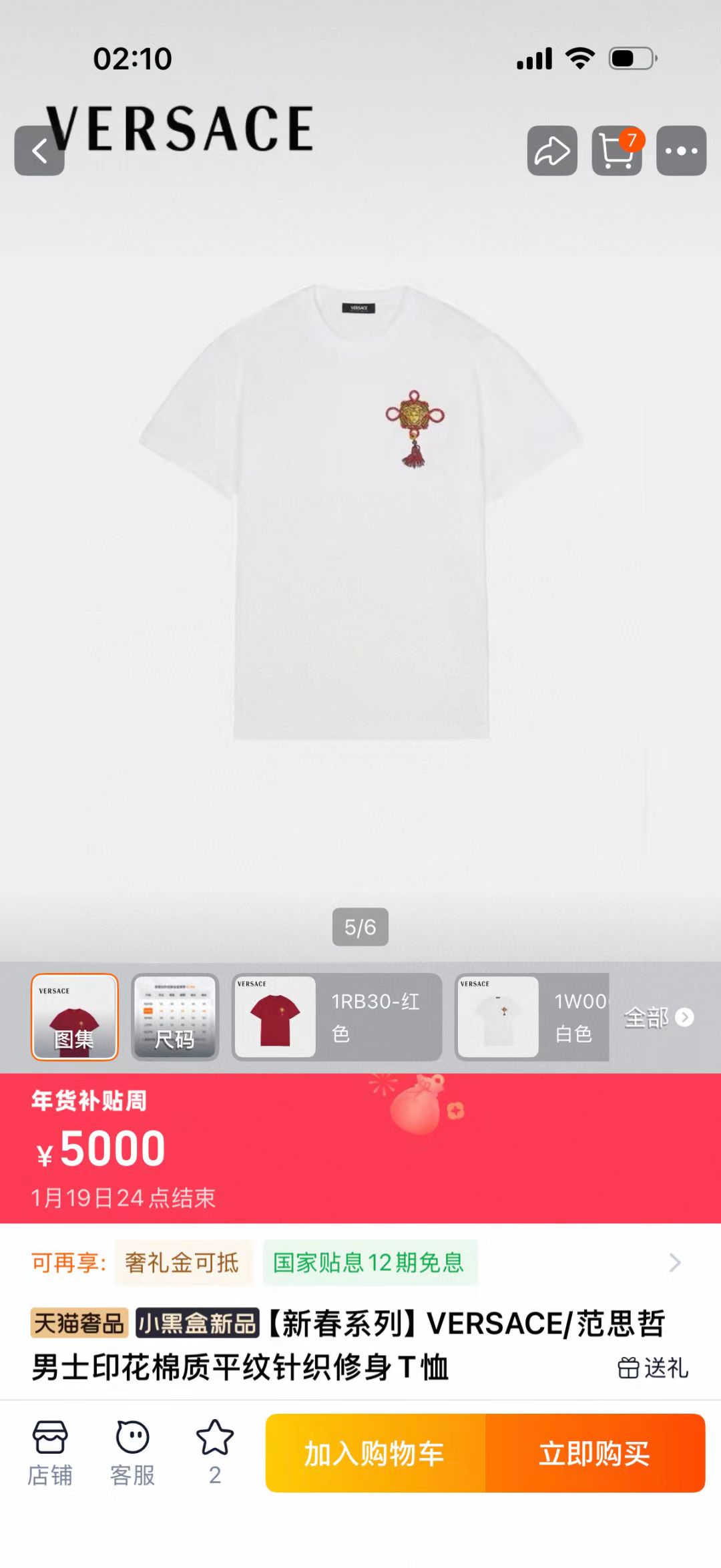Open the shopping cart

click(616, 151)
